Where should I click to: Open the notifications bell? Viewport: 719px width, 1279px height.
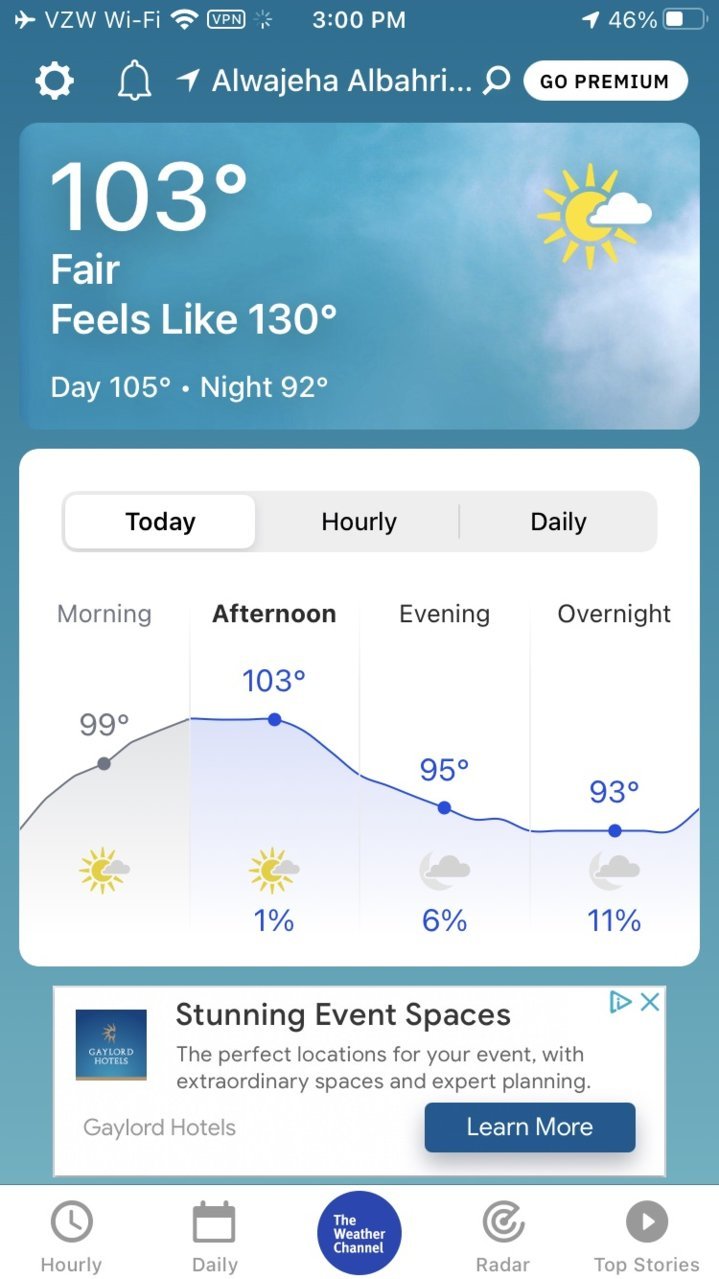tap(134, 81)
